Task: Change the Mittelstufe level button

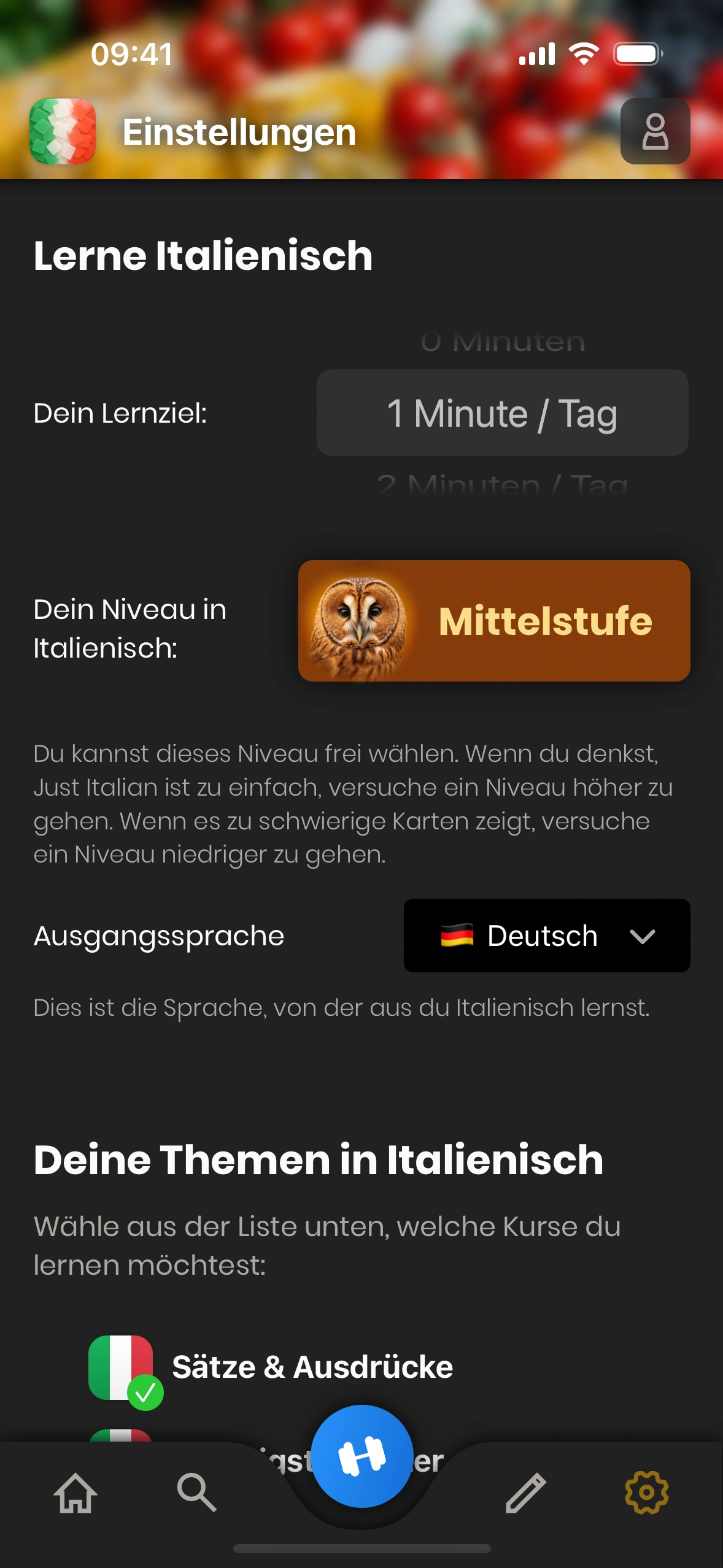Action: [x=494, y=620]
